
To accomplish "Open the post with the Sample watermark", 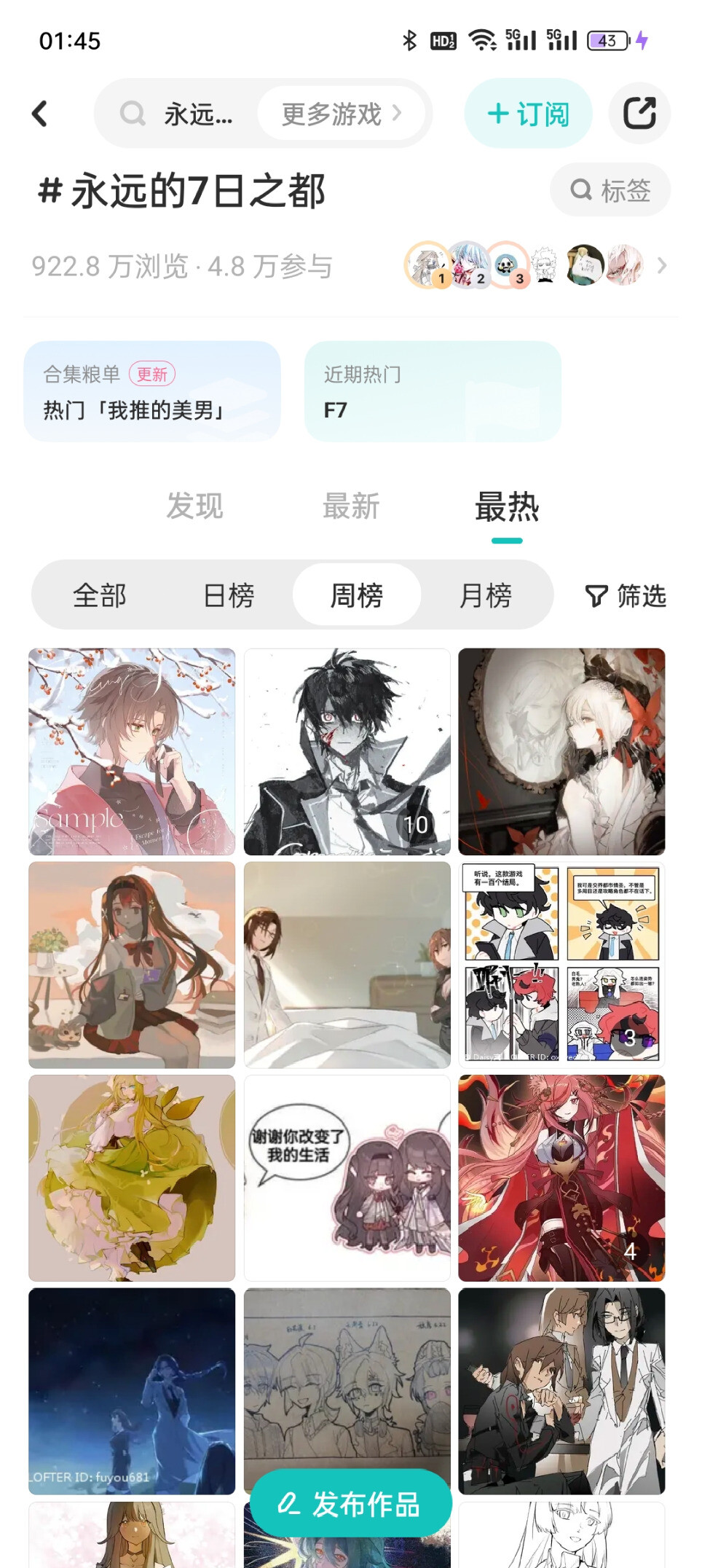I will (x=132, y=752).
